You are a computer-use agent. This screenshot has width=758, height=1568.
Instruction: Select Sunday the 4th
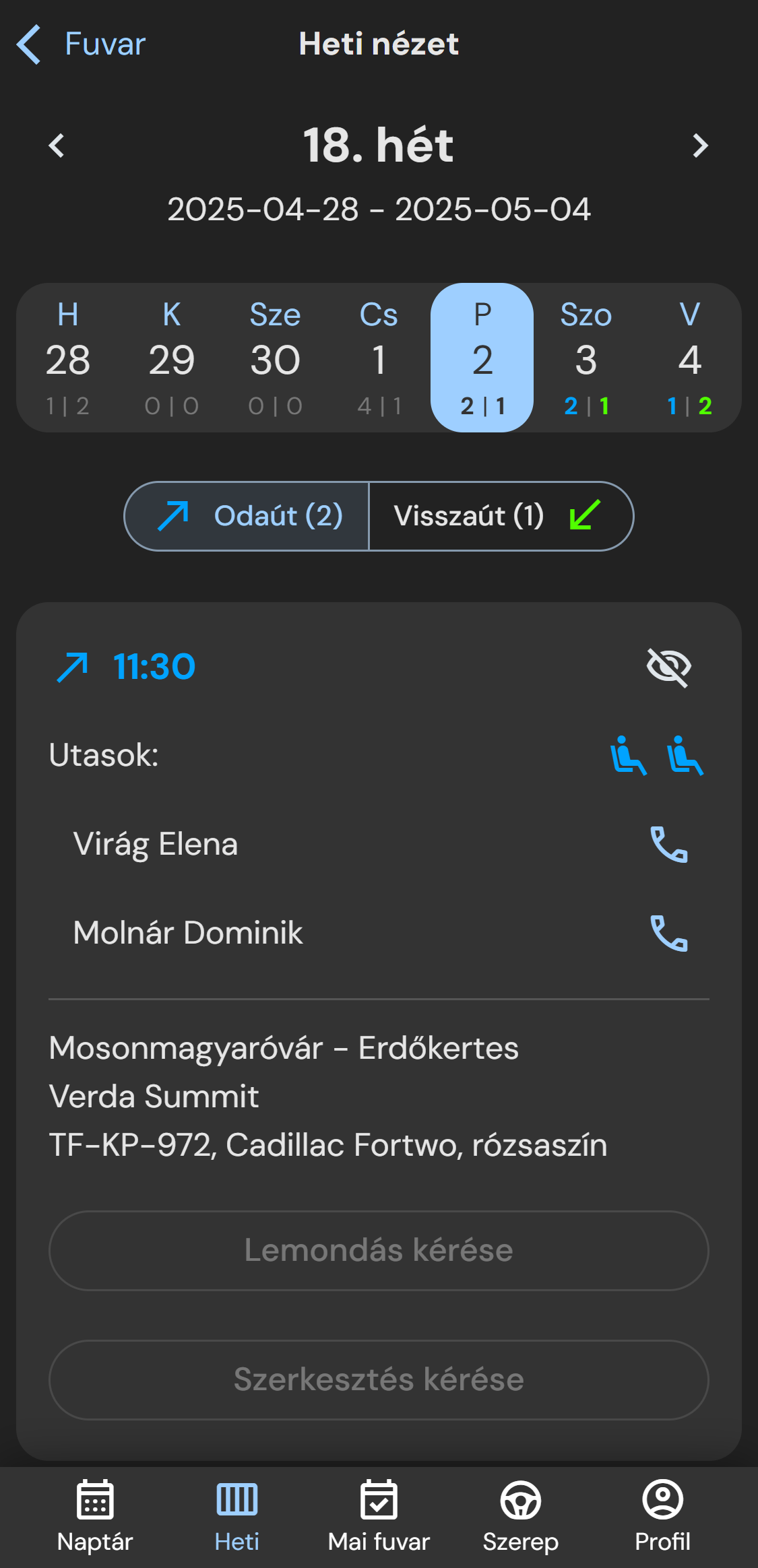[689, 358]
